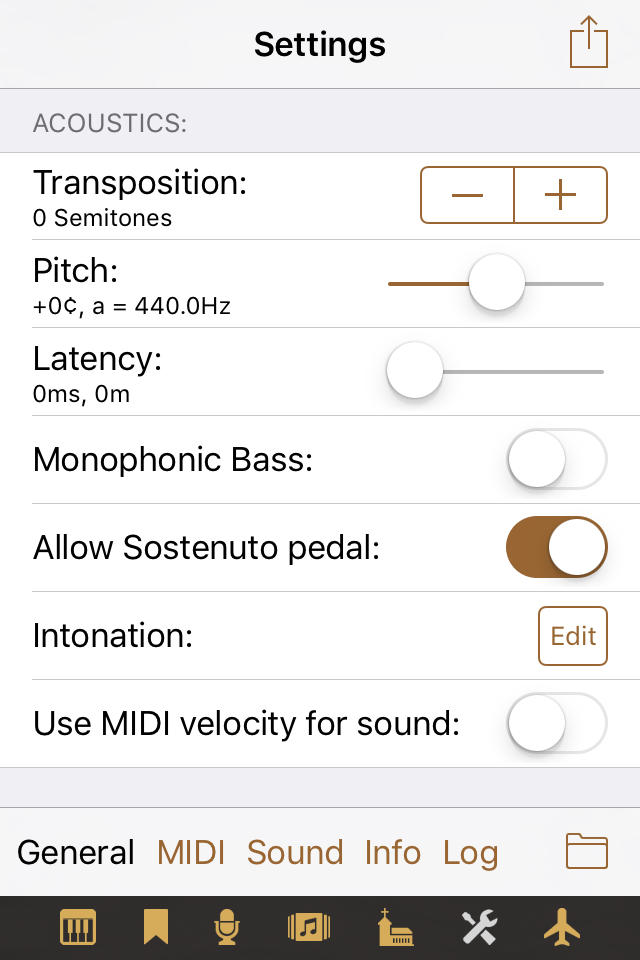Open the Info tab

(392, 852)
